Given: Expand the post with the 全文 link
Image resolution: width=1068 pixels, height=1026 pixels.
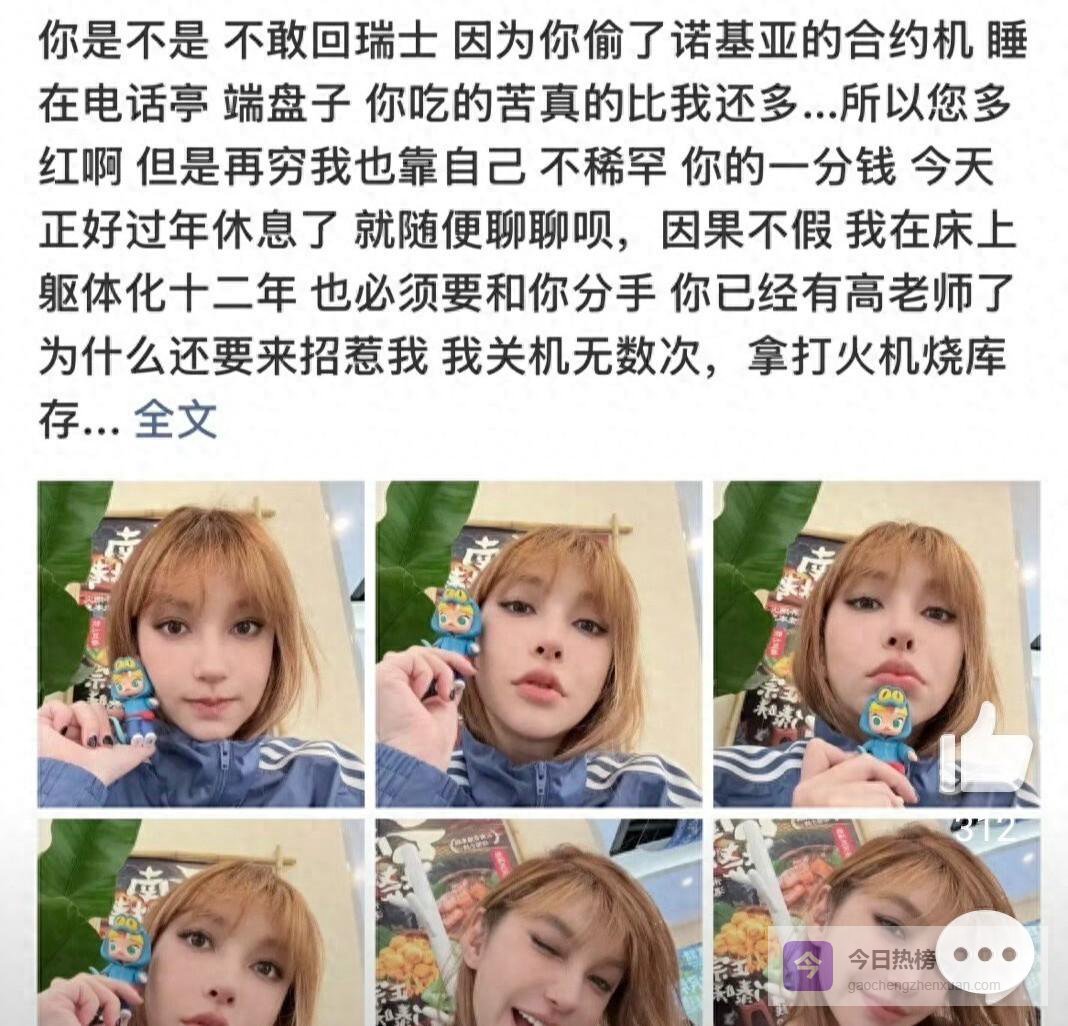Looking at the screenshot, I should (x=175, y=419).
